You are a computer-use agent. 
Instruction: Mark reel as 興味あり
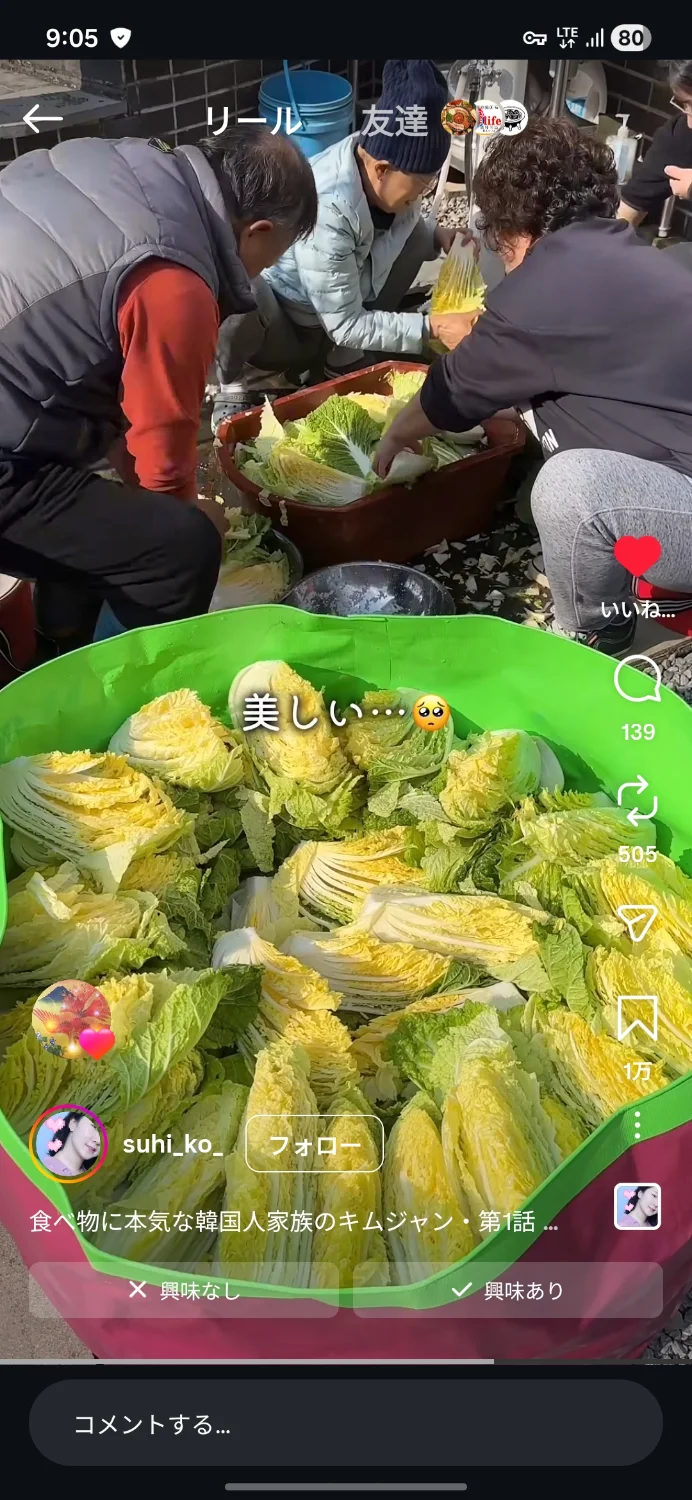508,1290
